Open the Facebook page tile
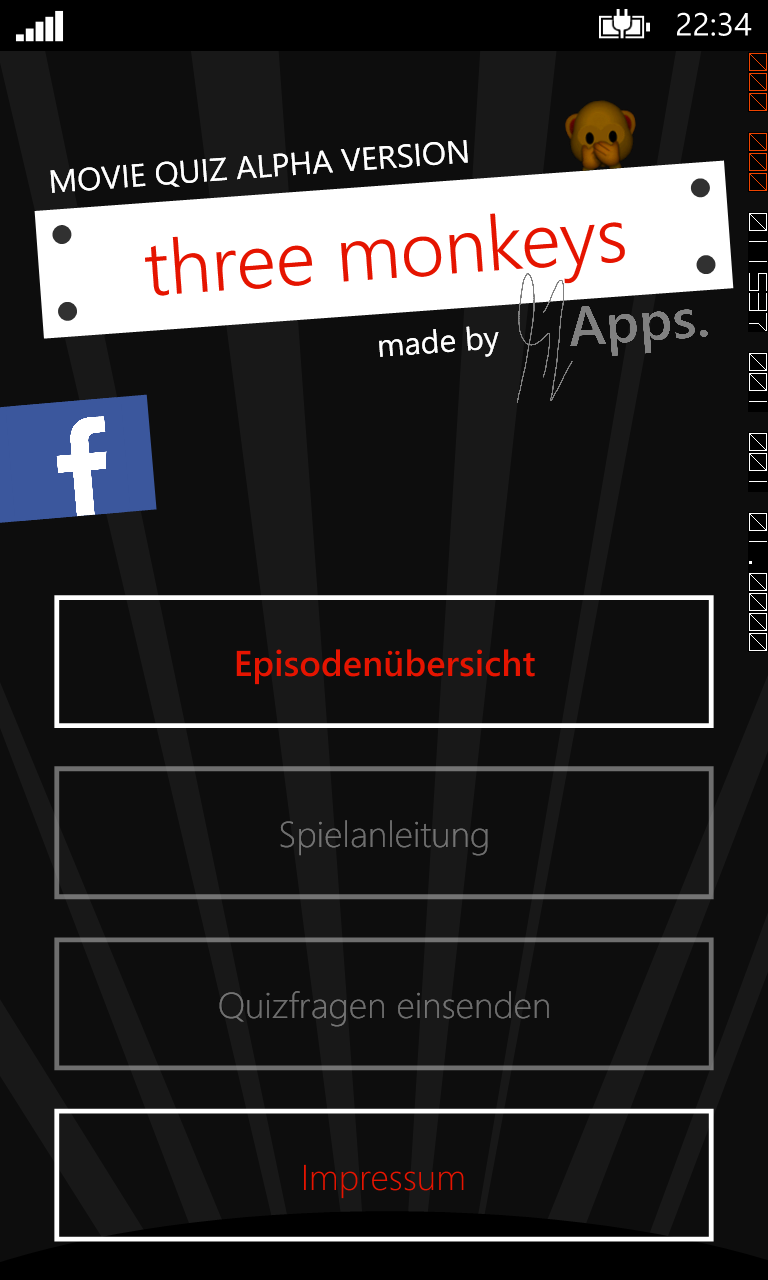This screenshot has height=1280, width=768. click(x=76, y=459)
